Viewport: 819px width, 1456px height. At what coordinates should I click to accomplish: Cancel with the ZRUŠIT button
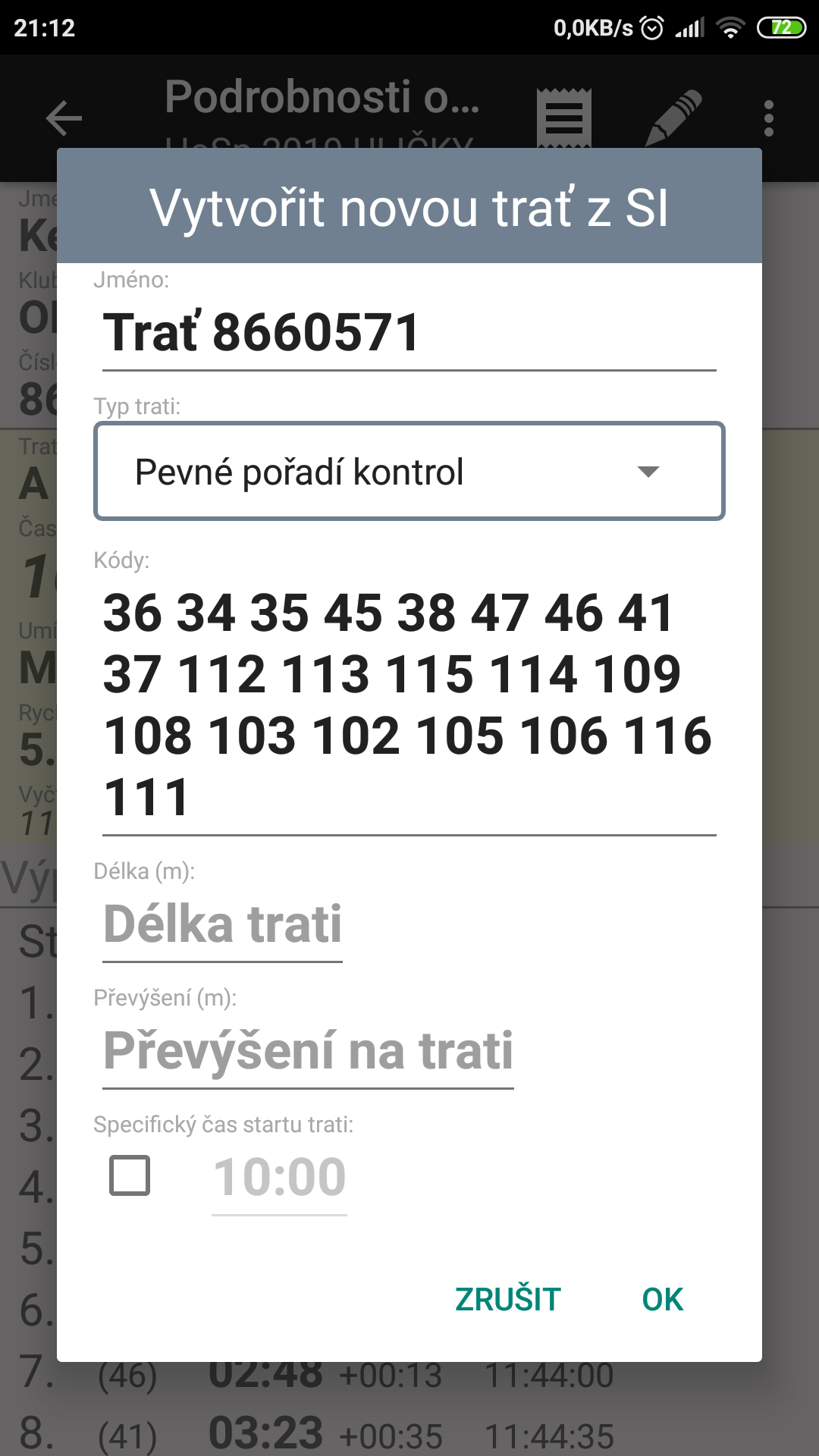[507, 1300]
